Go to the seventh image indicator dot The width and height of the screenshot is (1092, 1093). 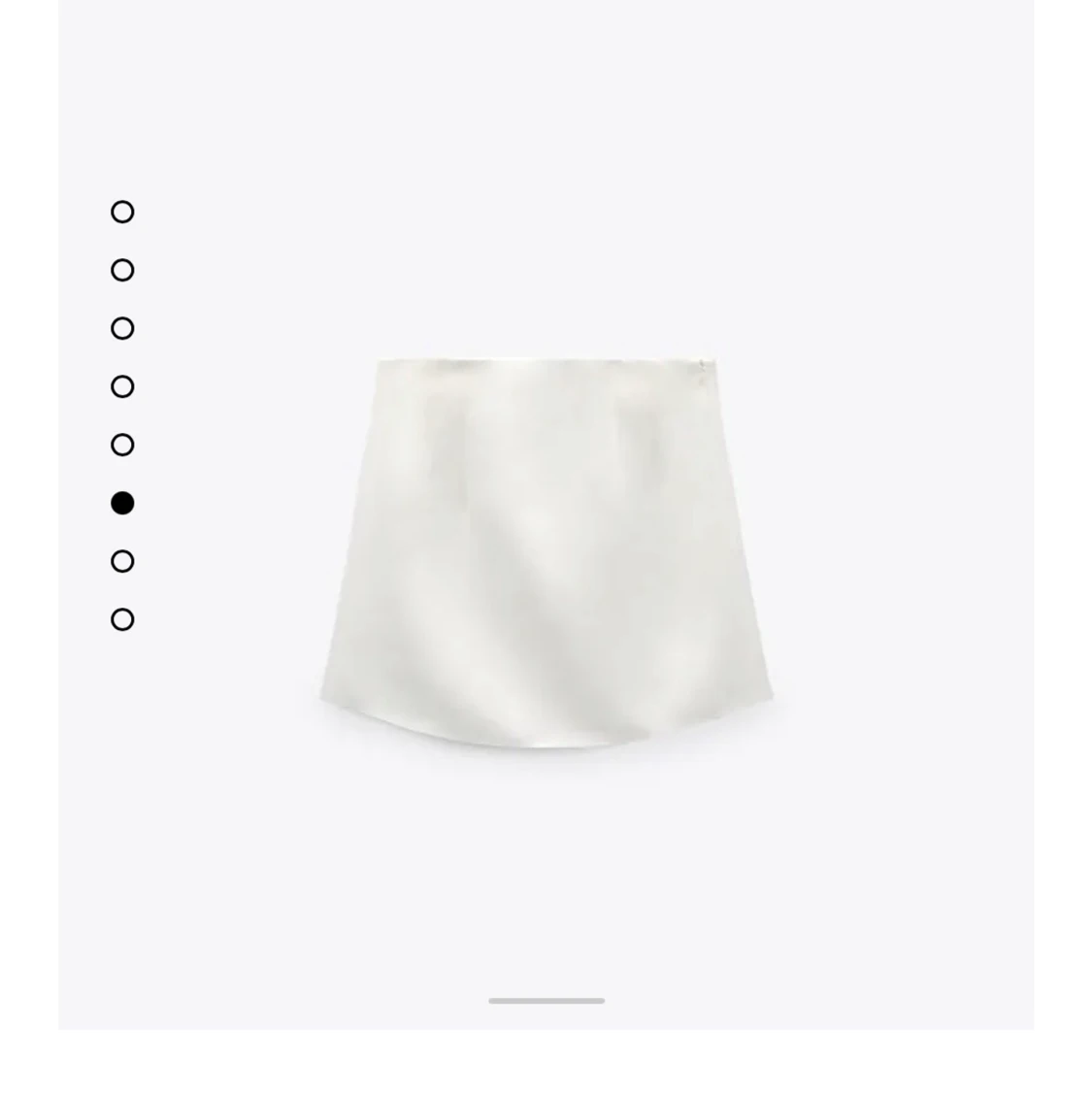pyautogui.click(x=122, y=561)
